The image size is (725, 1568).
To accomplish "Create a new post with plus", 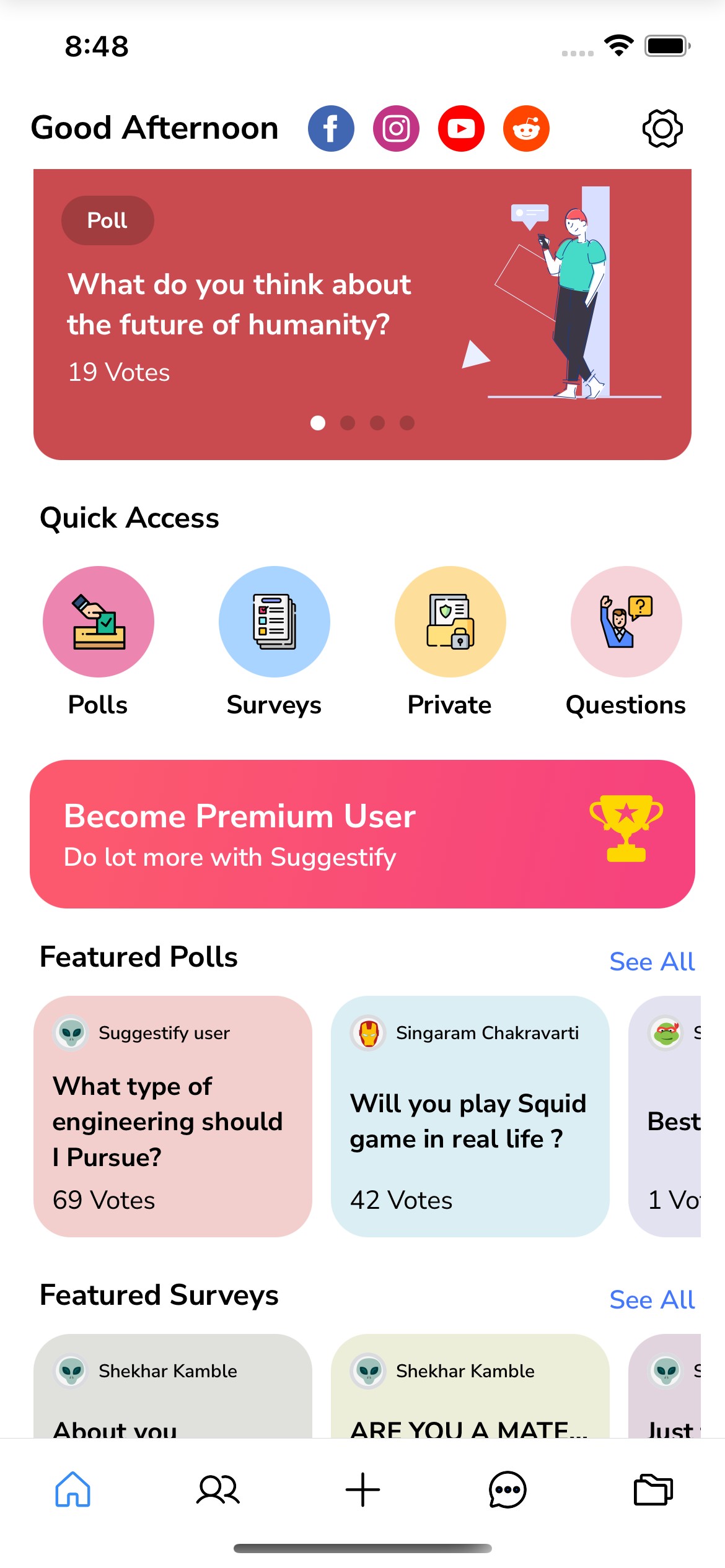I will 362,1489.
